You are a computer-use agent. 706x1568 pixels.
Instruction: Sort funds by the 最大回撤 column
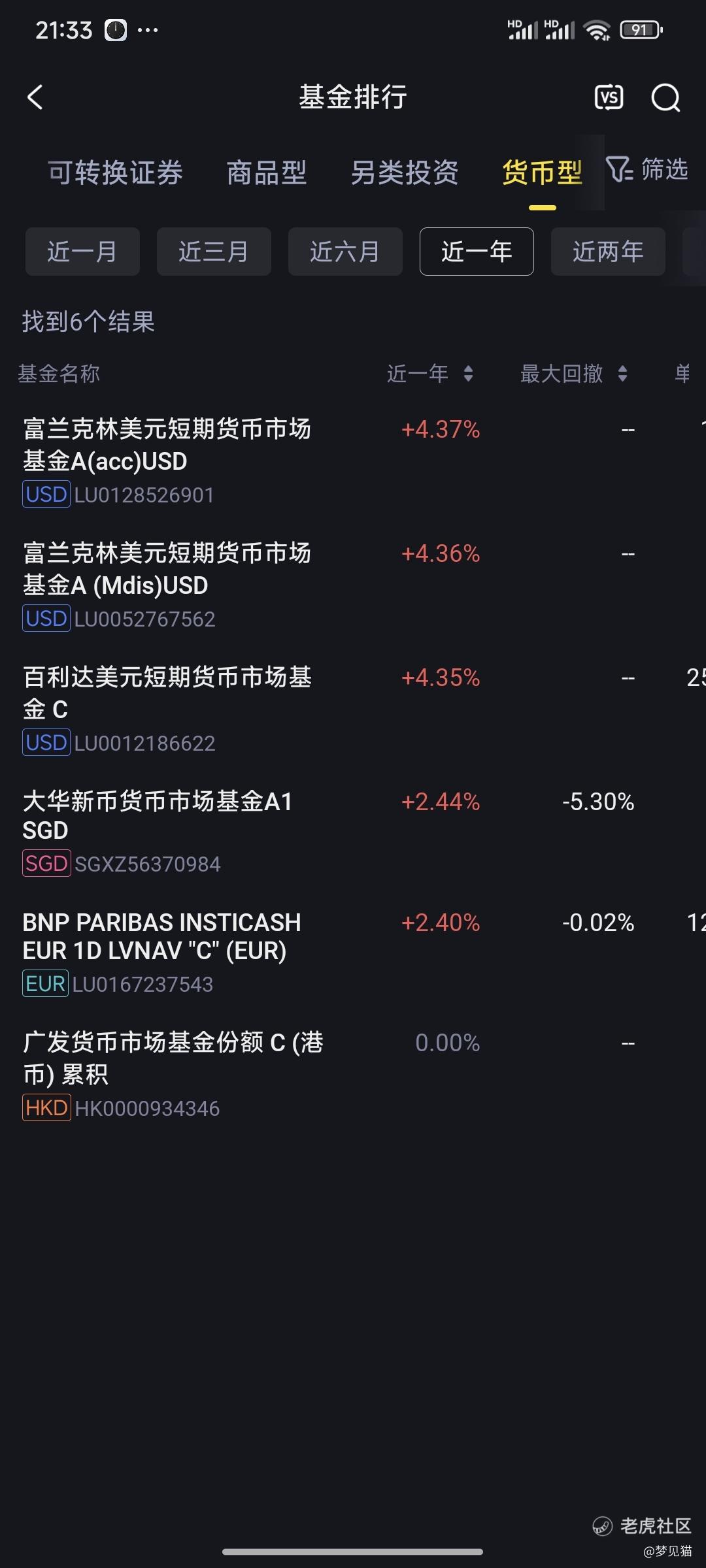(573, 374)
